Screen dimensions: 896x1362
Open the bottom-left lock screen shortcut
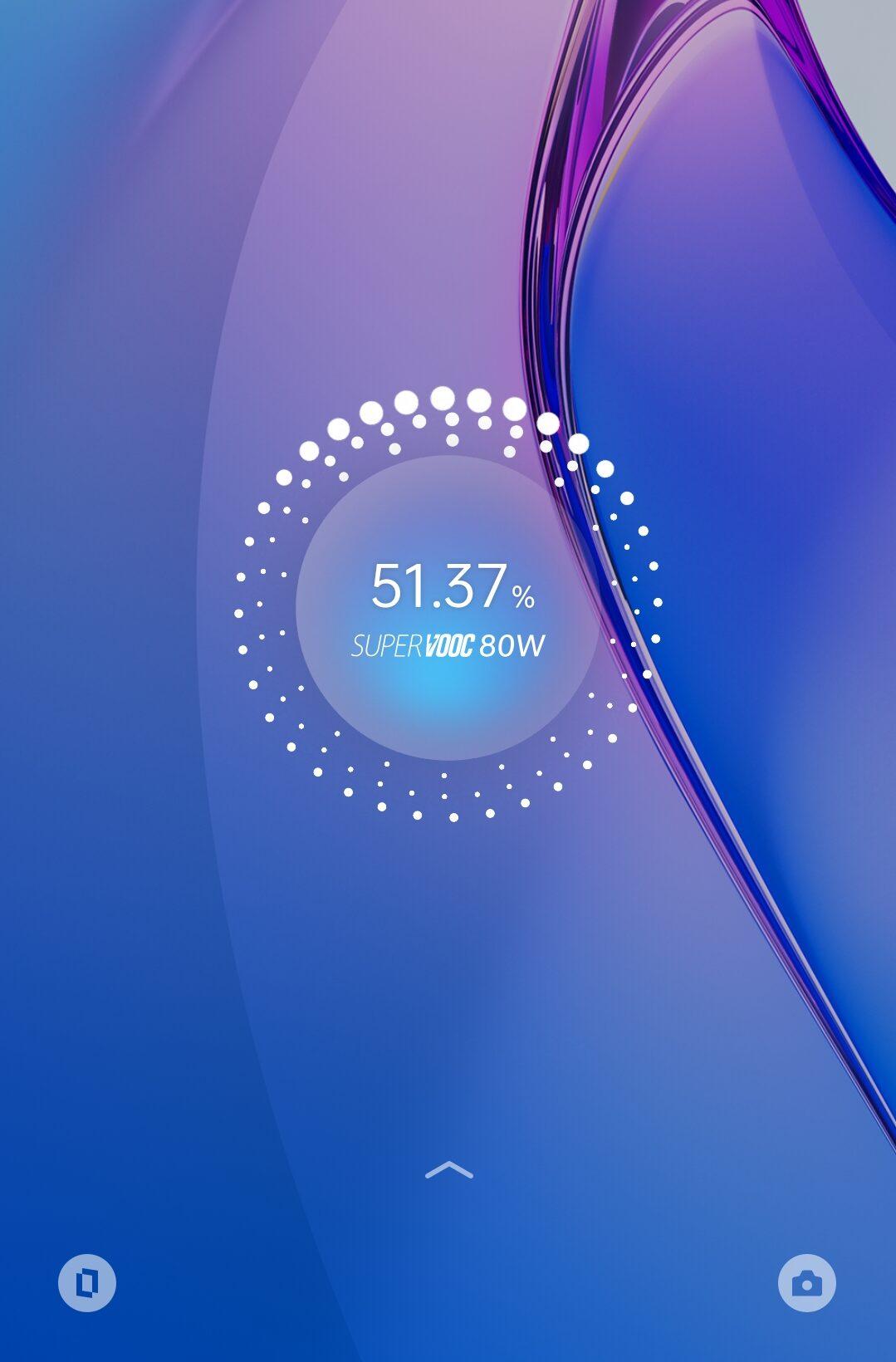(x=87, y=1283)
